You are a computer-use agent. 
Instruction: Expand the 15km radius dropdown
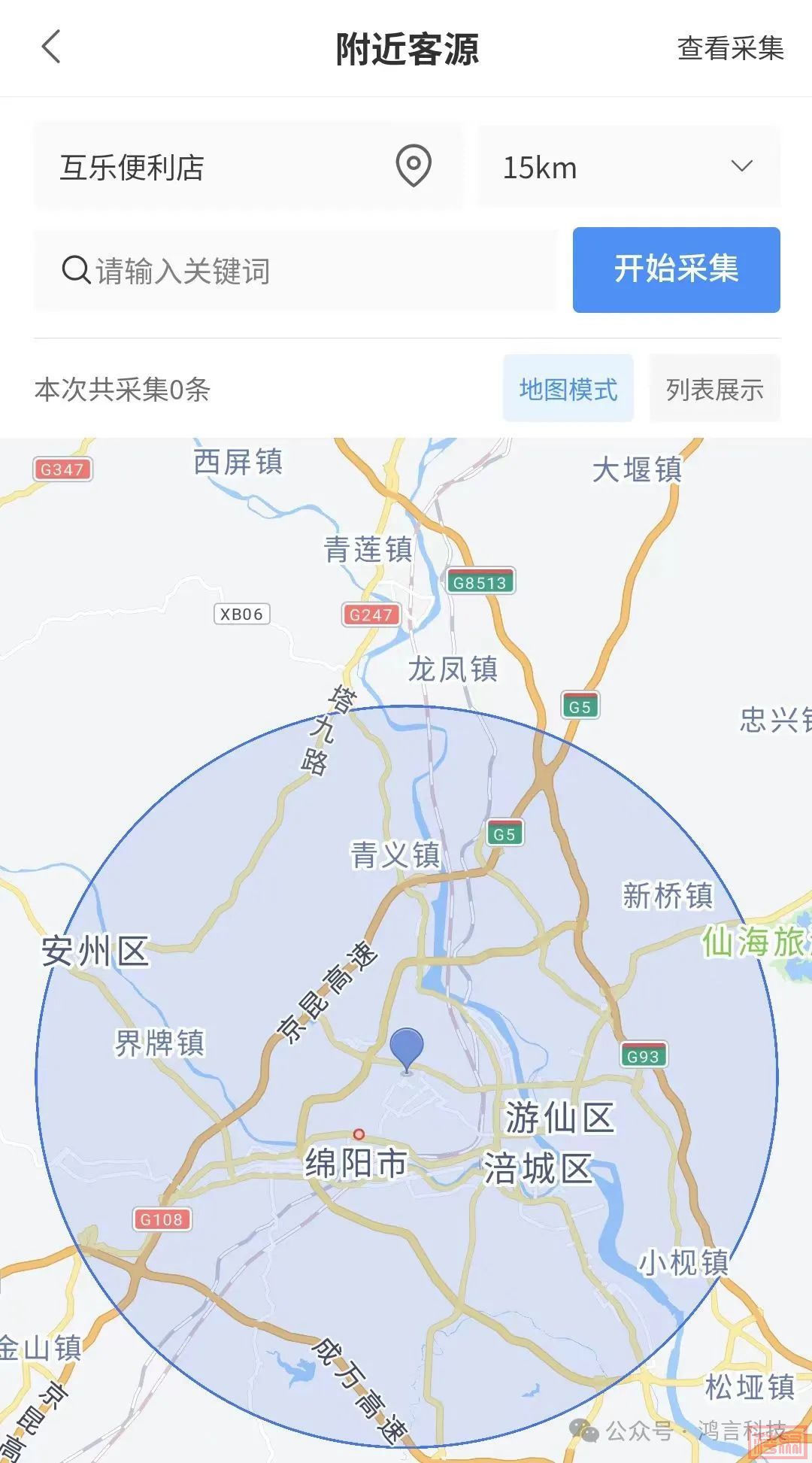click(629, 167)
